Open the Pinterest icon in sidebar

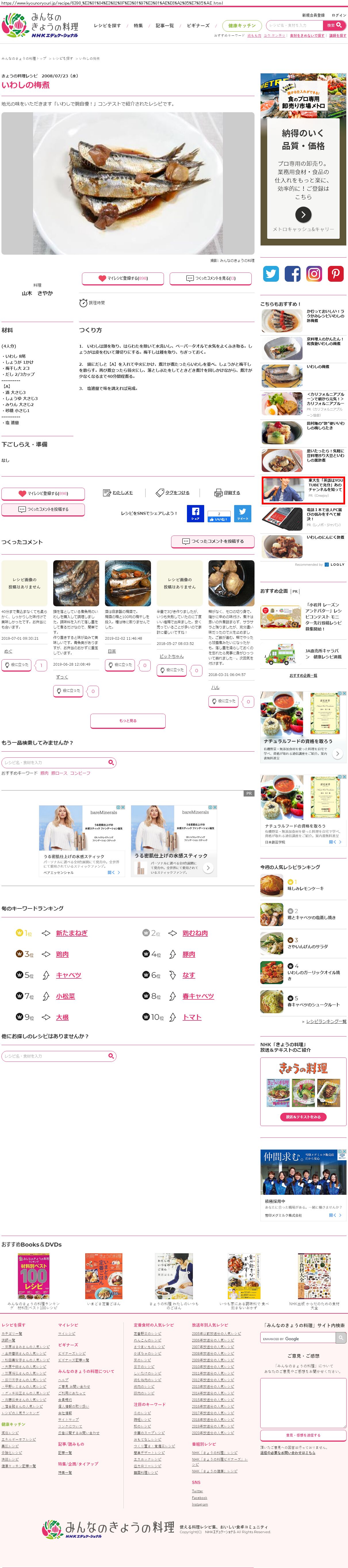pos(335,273)
